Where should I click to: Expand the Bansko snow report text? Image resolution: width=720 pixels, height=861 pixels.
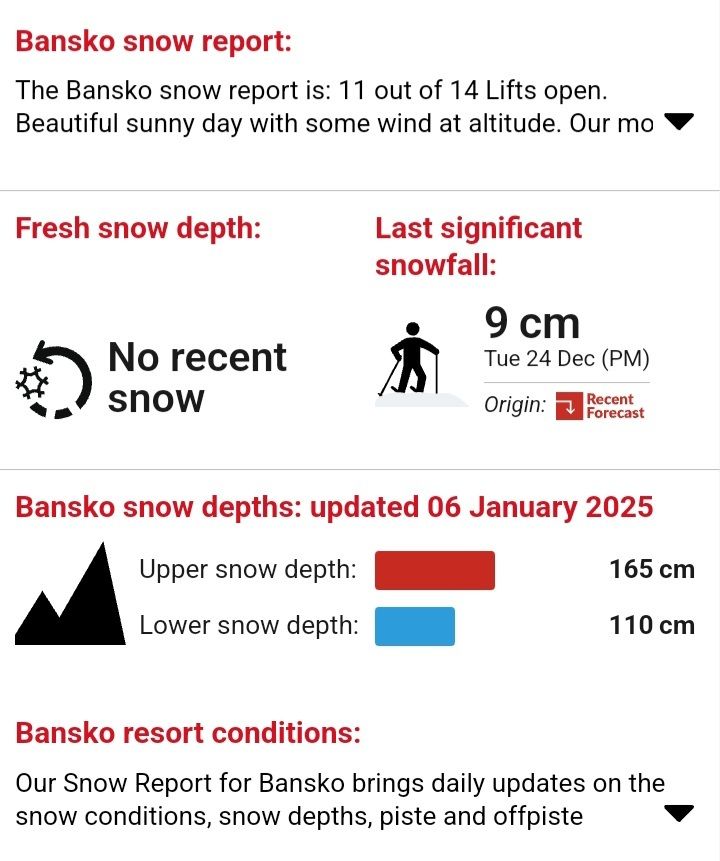679,122
